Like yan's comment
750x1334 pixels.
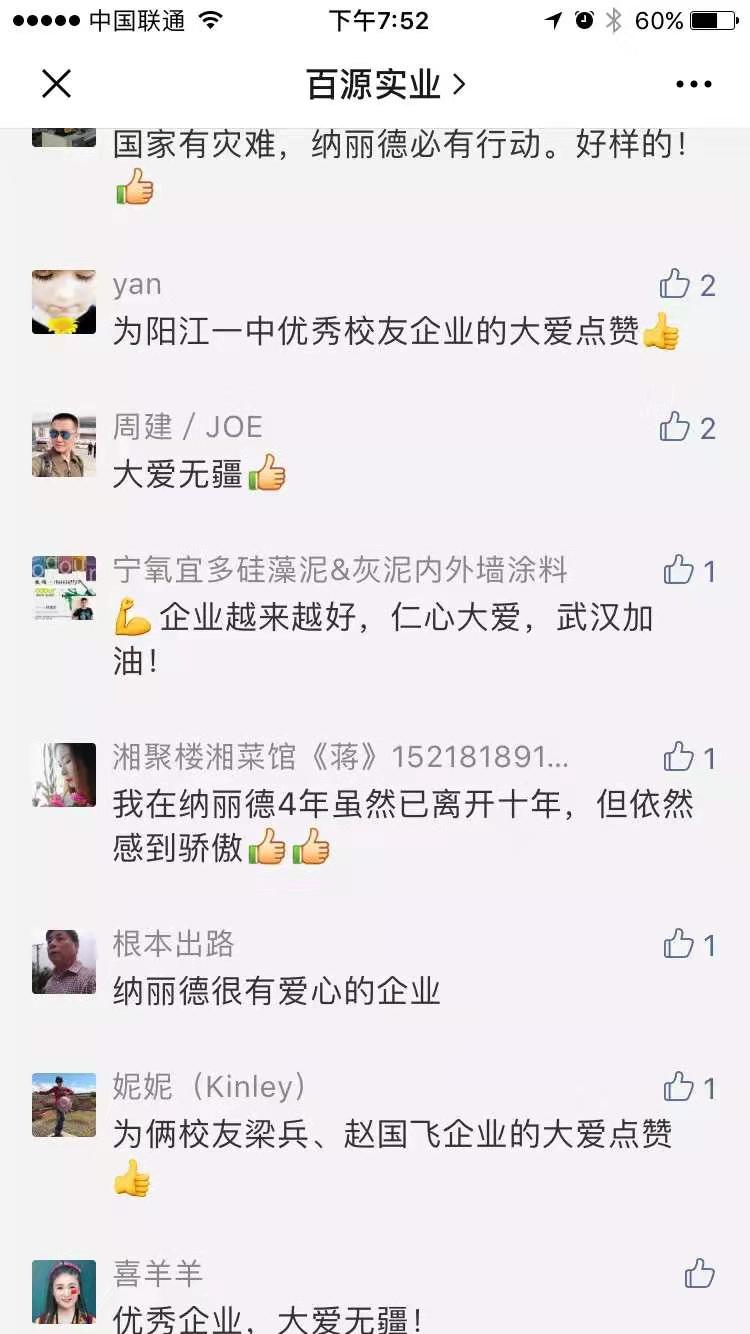[676, 285]
